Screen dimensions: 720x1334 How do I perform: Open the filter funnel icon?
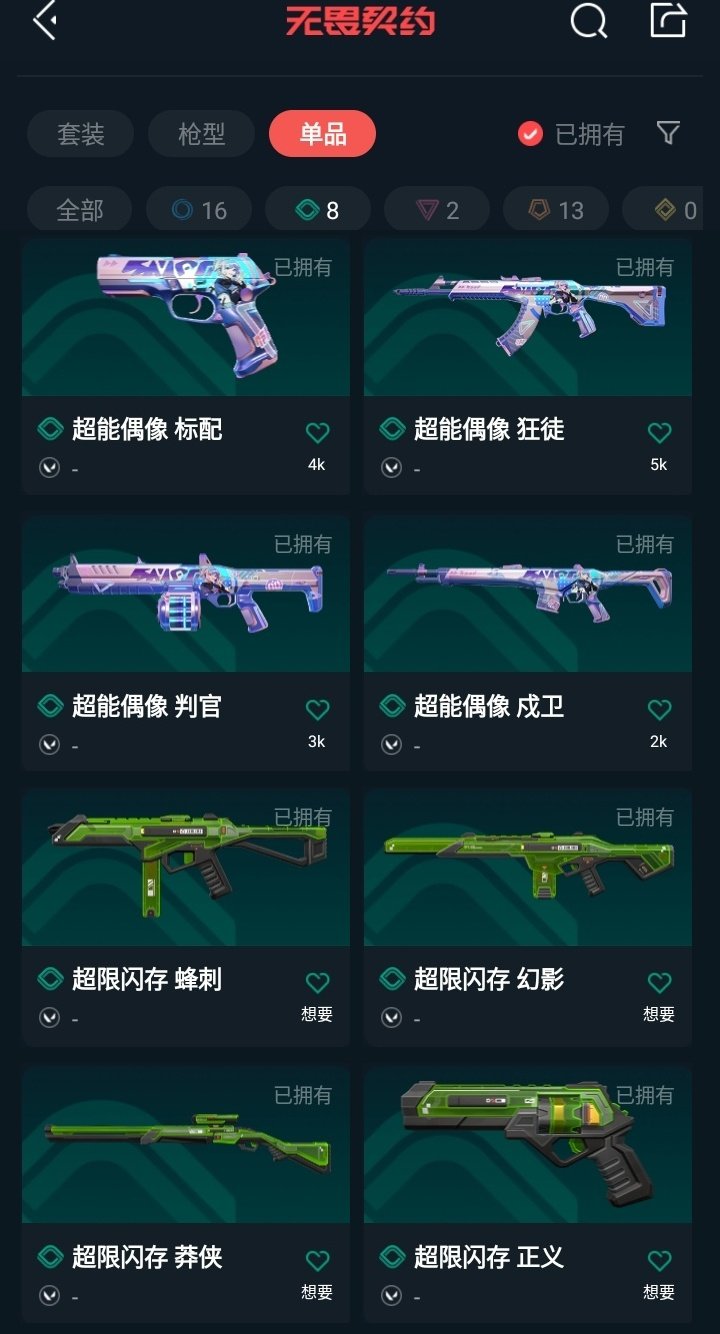click(x=668, y=133)
